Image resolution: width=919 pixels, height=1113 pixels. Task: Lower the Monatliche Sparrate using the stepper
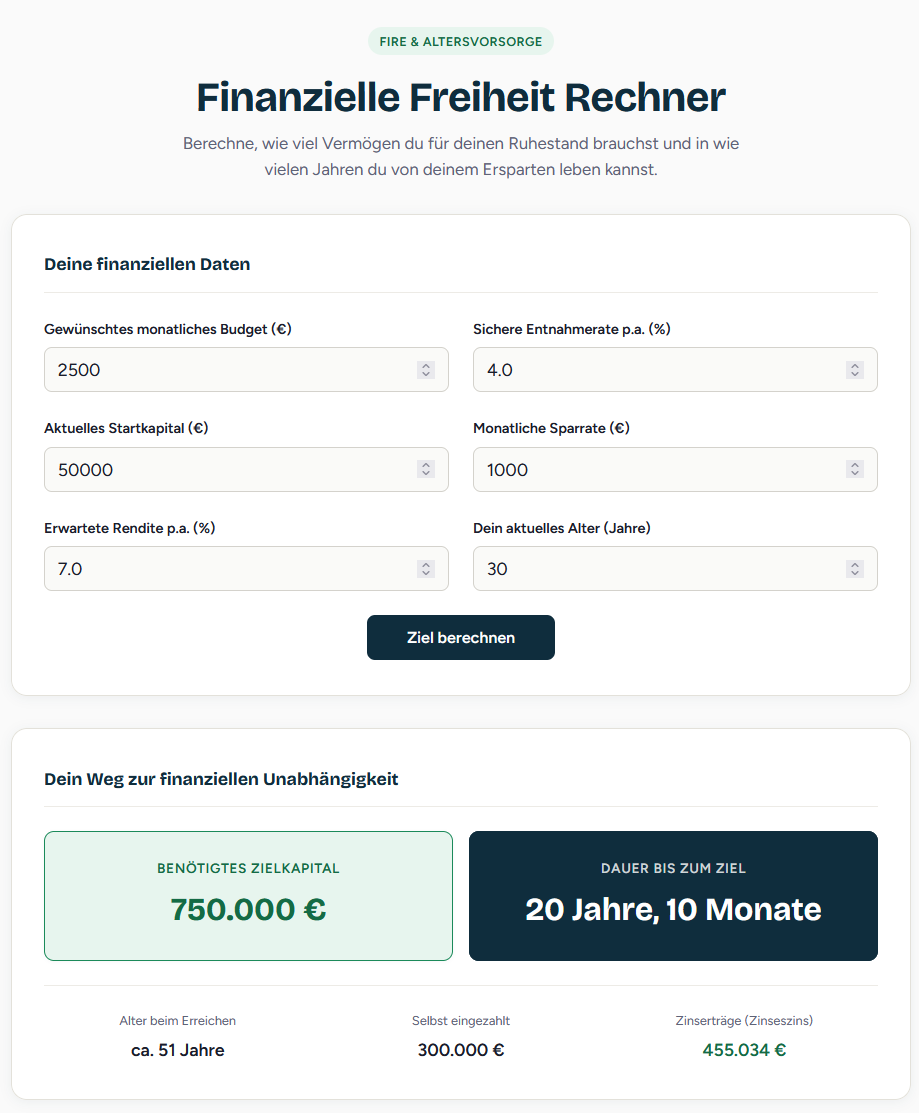pyautogui.click(x=854, y=474)
